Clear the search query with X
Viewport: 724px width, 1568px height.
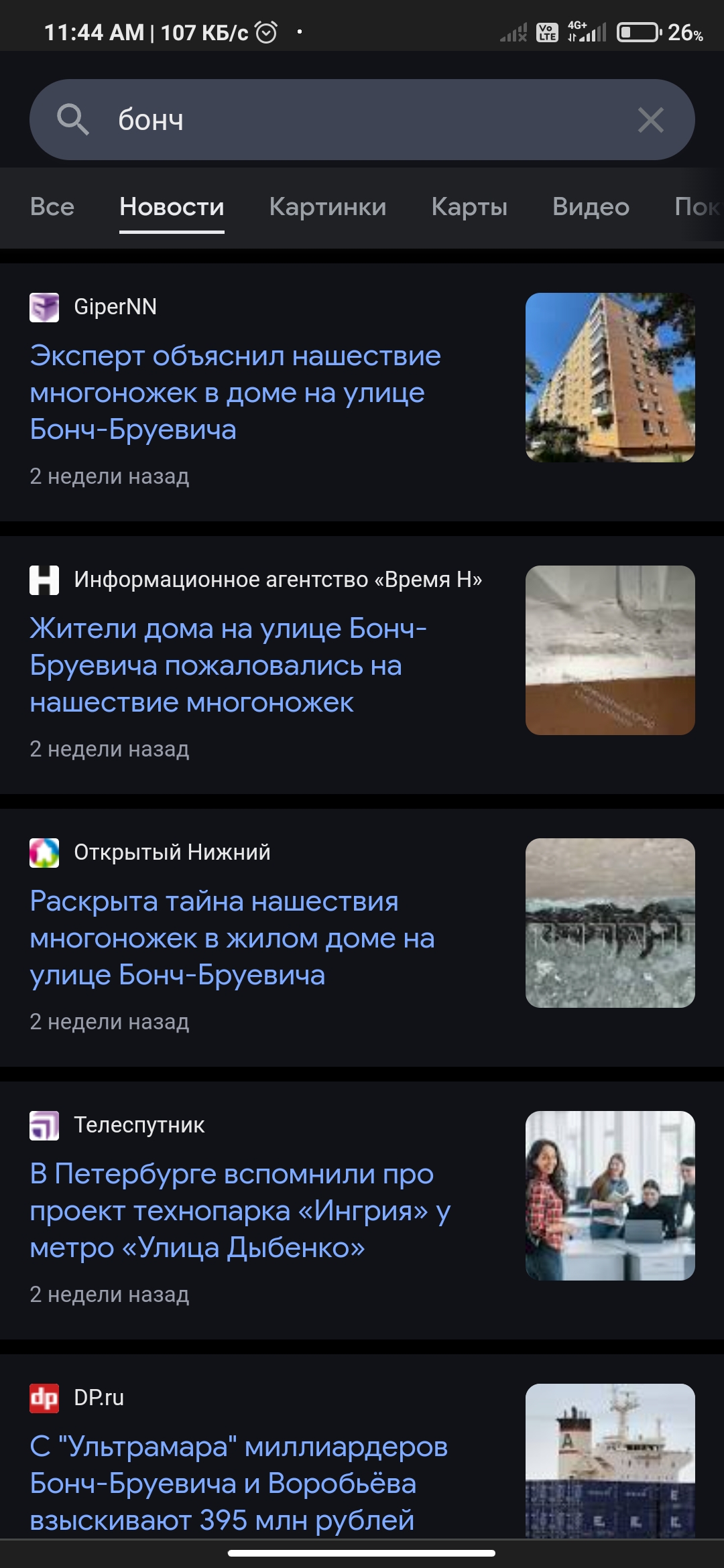650,120
